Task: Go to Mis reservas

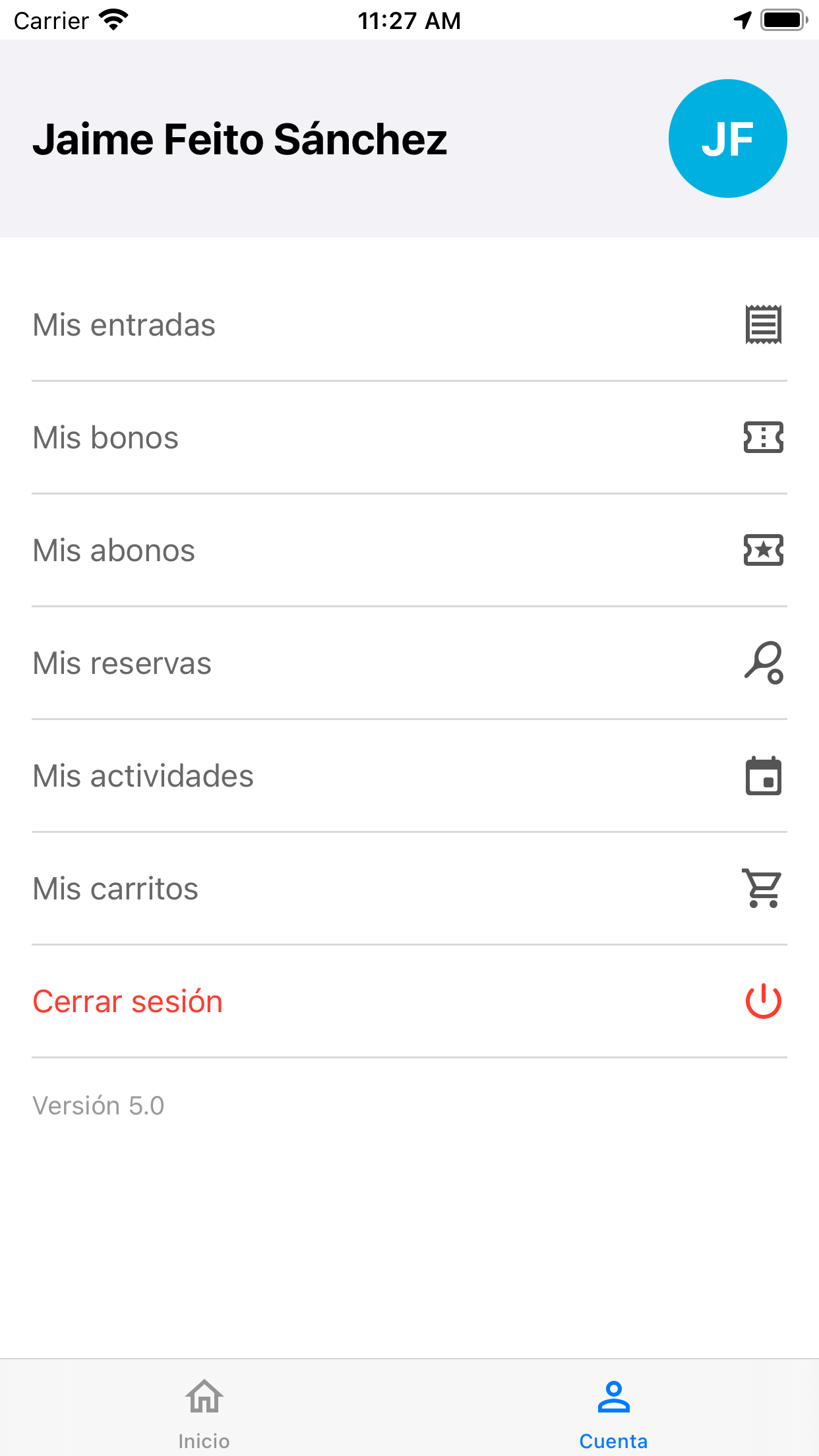Action: tap(409, 663)
